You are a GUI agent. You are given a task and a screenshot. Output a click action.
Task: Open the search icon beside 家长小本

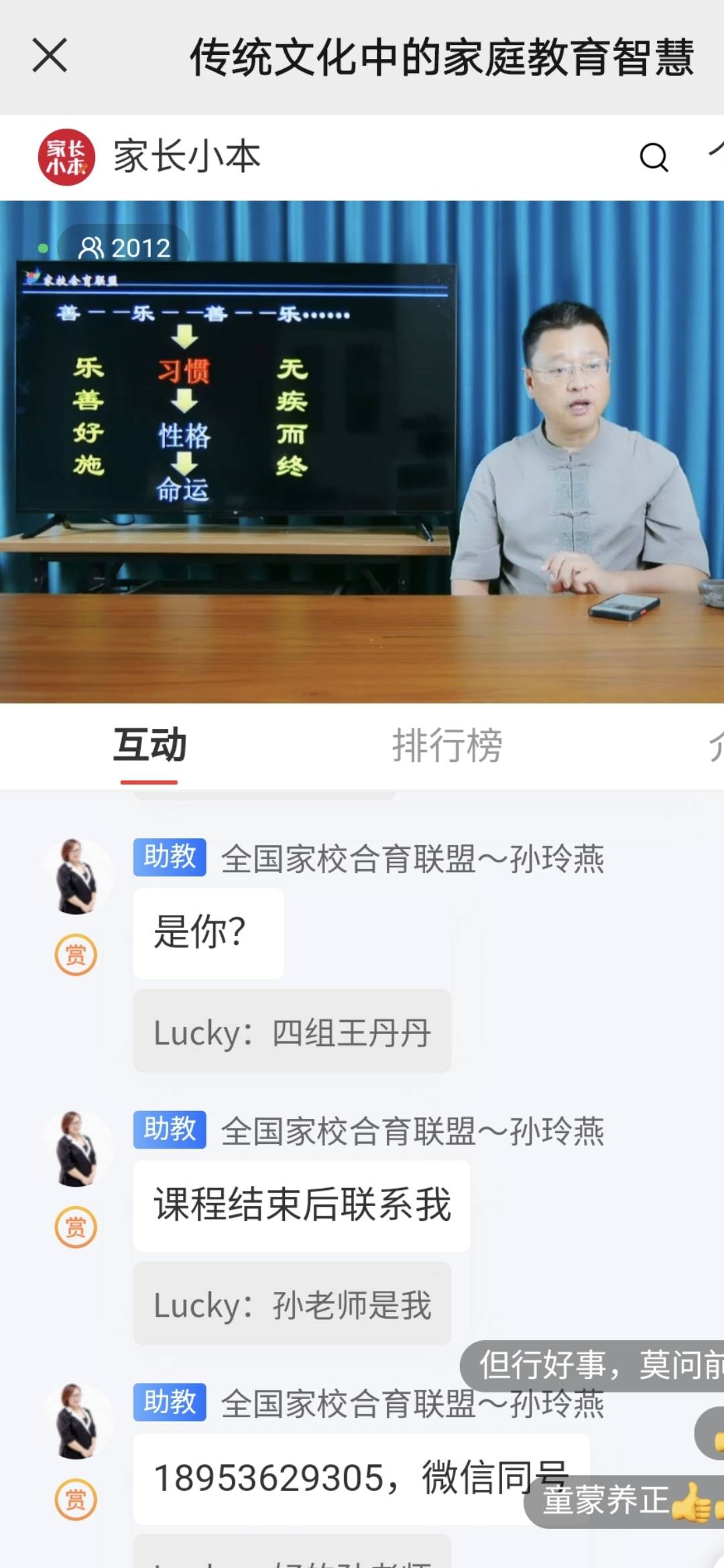point(654,159)
